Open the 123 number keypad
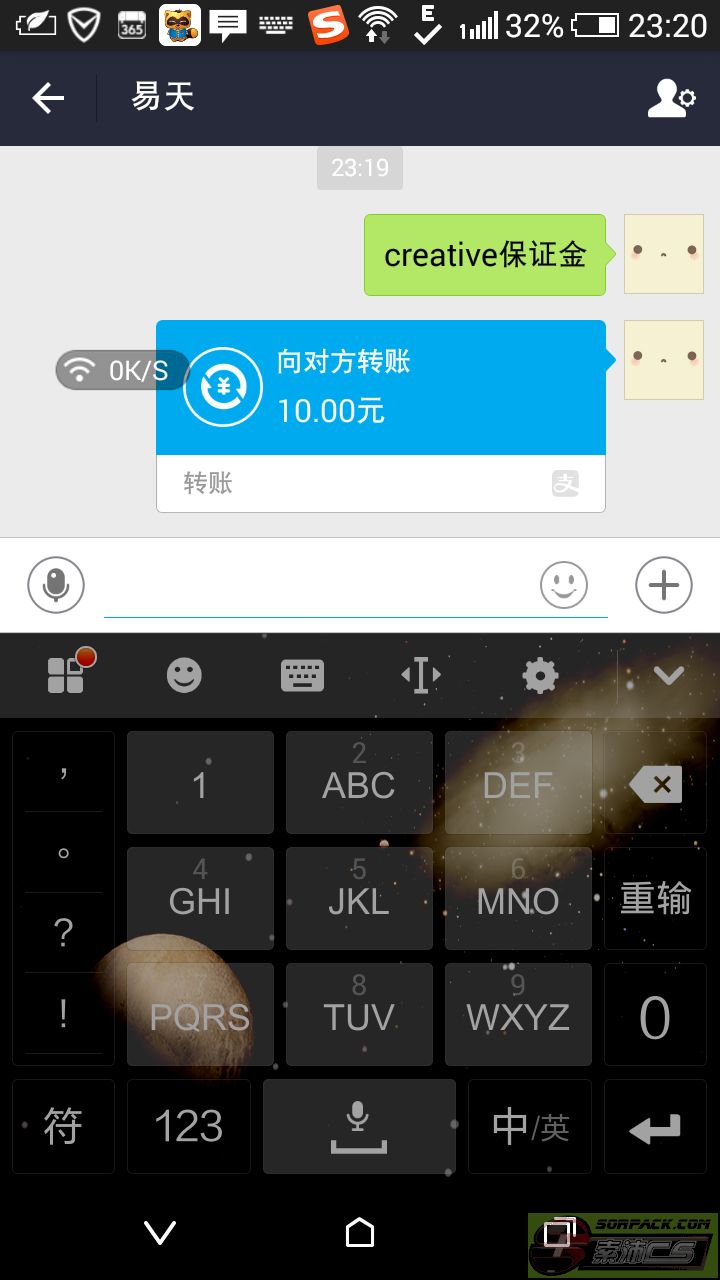 (189, 1127)
